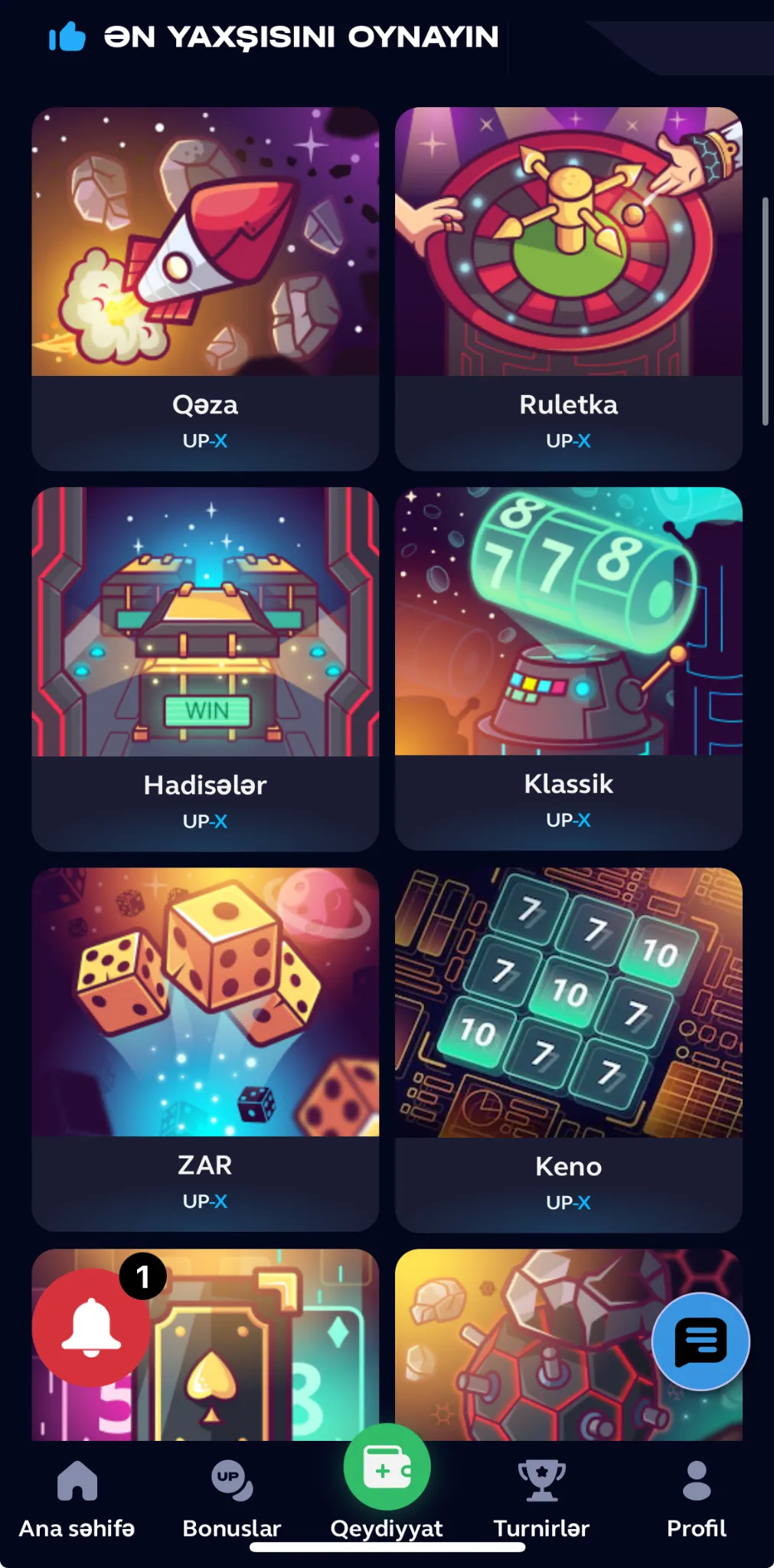774x1568 pixels.
Task: Open the red notifications bell
Action: [91, 1327]
